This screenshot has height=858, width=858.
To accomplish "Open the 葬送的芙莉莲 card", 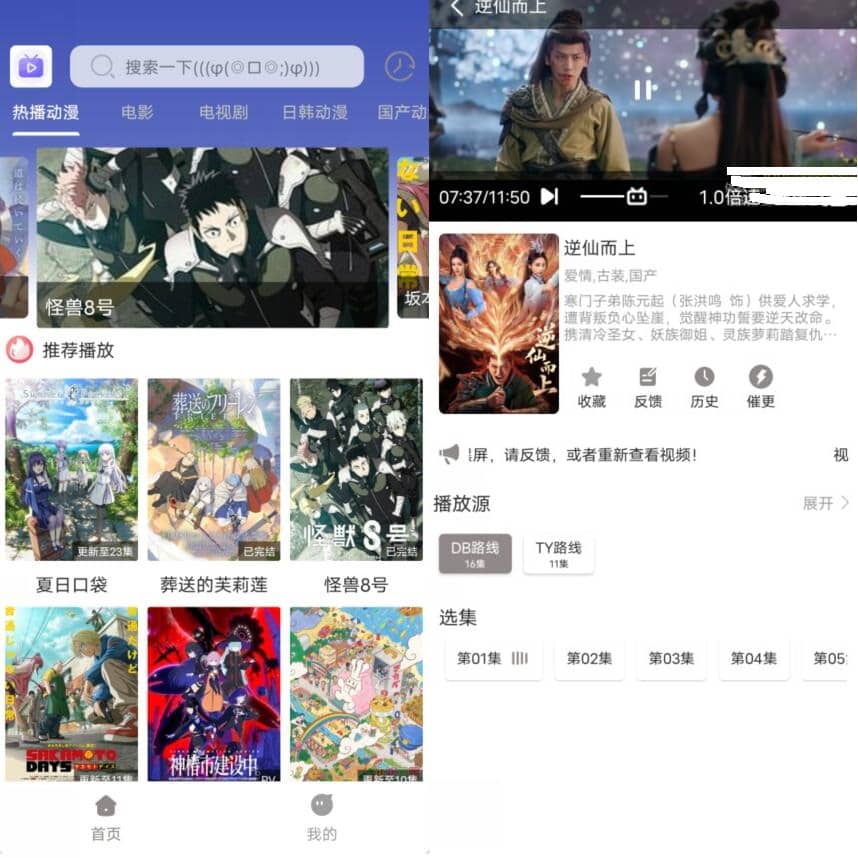I will [214, 470].
